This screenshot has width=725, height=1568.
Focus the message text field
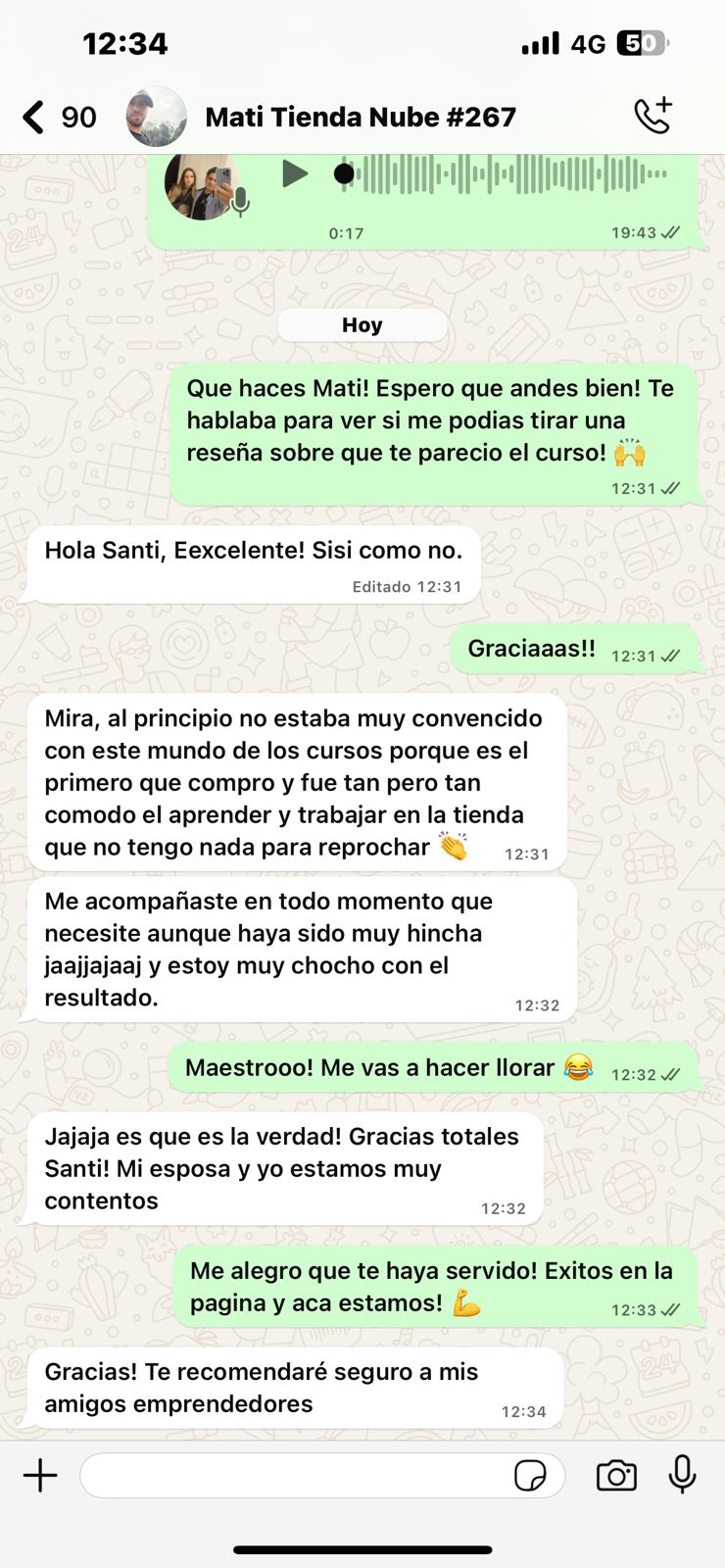[294, 1475]
